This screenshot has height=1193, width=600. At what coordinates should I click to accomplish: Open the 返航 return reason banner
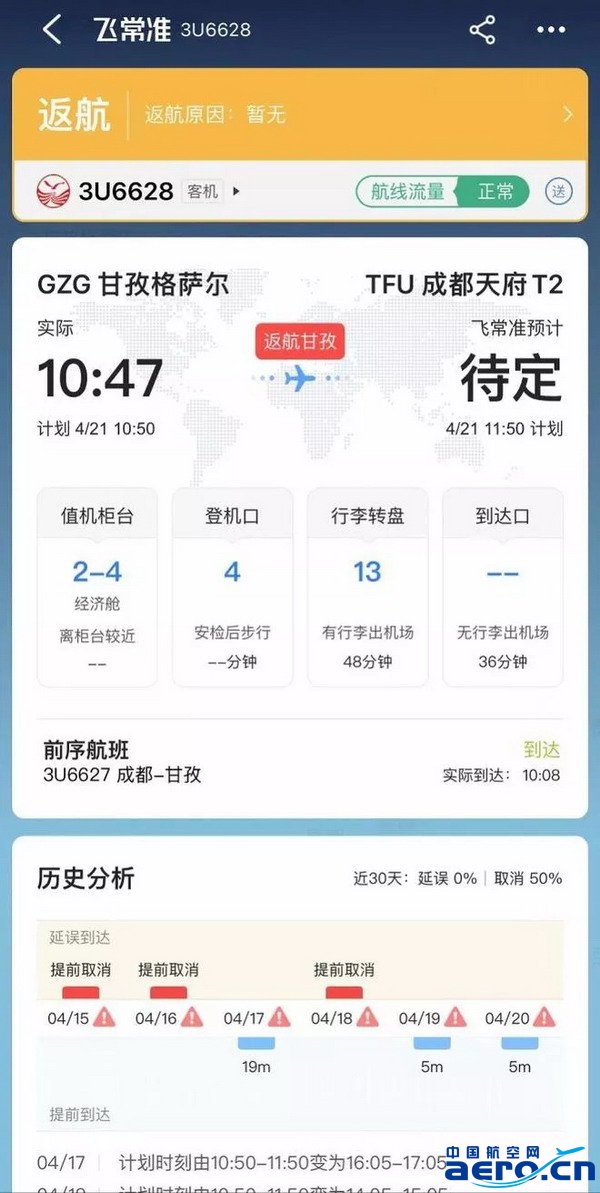point(300,114)
